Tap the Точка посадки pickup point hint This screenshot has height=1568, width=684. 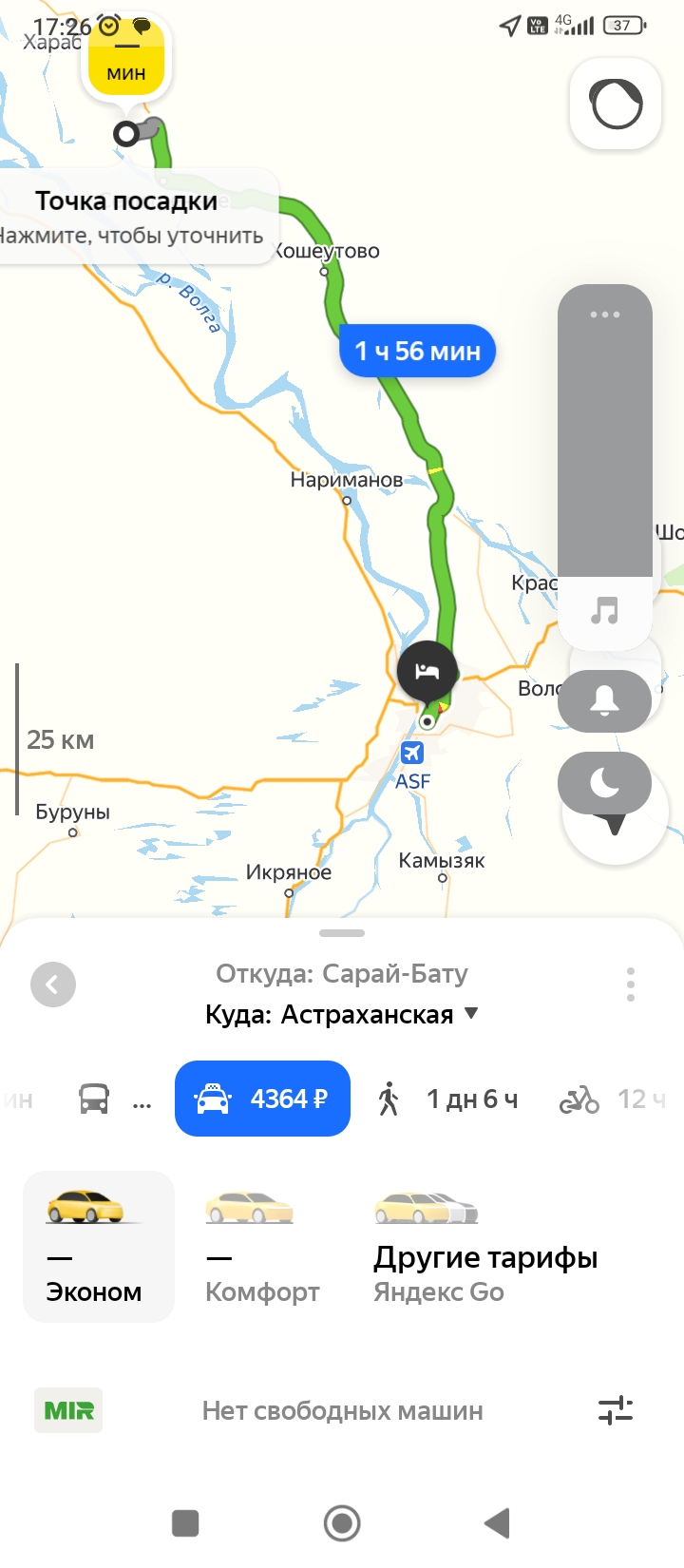pos(133,218)
